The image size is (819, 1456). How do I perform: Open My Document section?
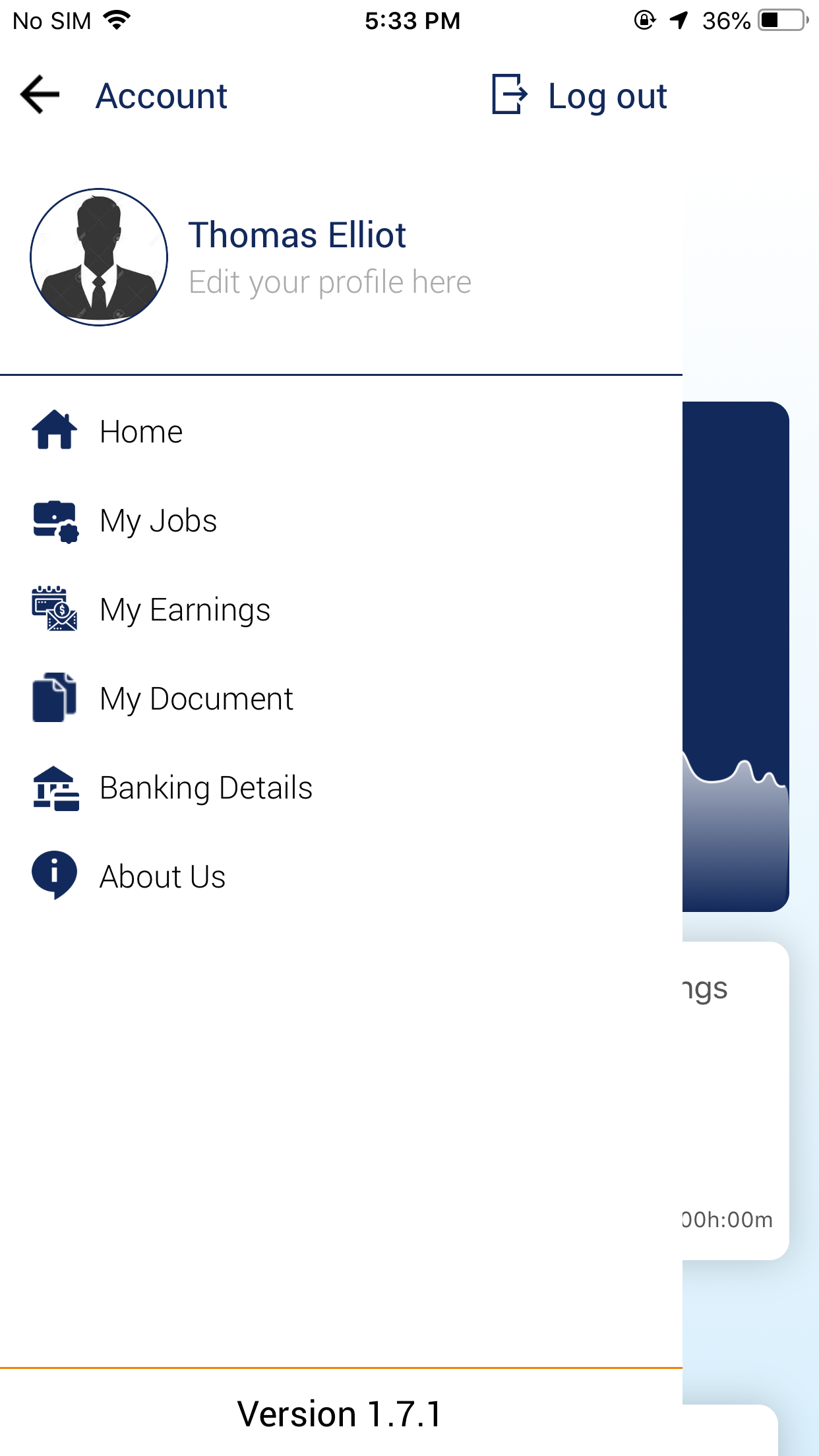pos(196,699)
